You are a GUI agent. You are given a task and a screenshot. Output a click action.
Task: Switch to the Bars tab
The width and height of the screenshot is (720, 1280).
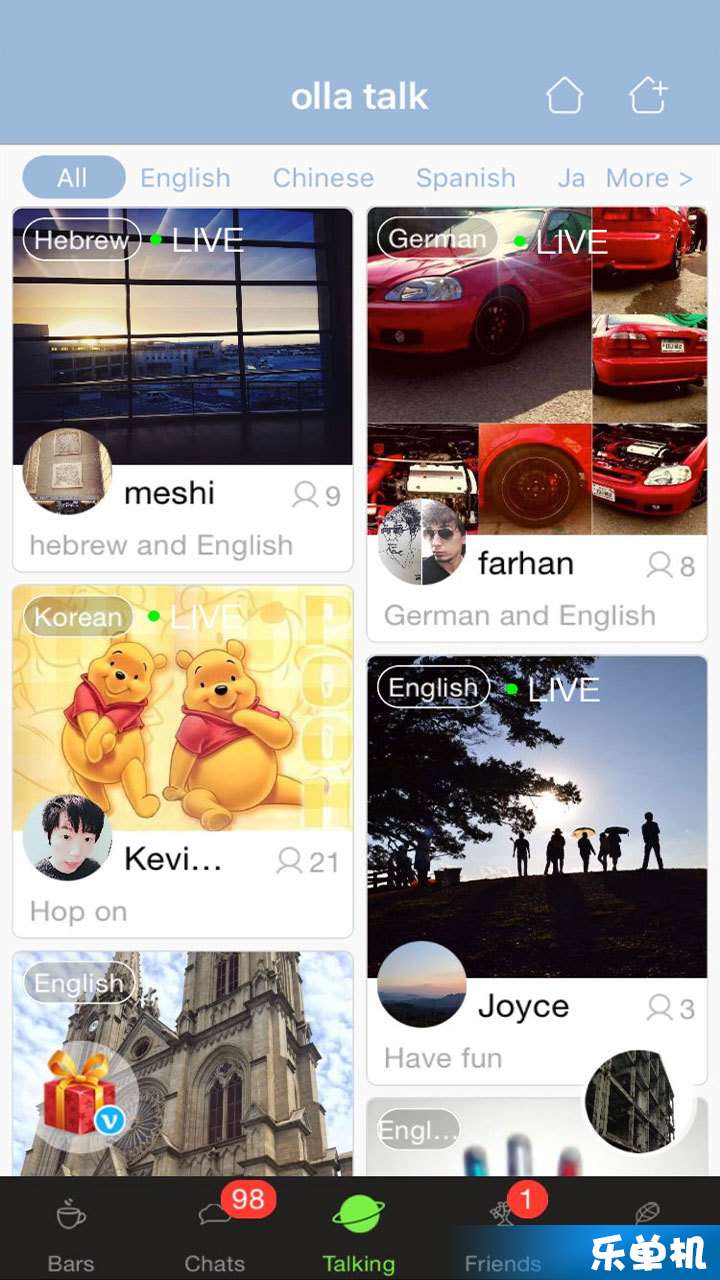71,1238
